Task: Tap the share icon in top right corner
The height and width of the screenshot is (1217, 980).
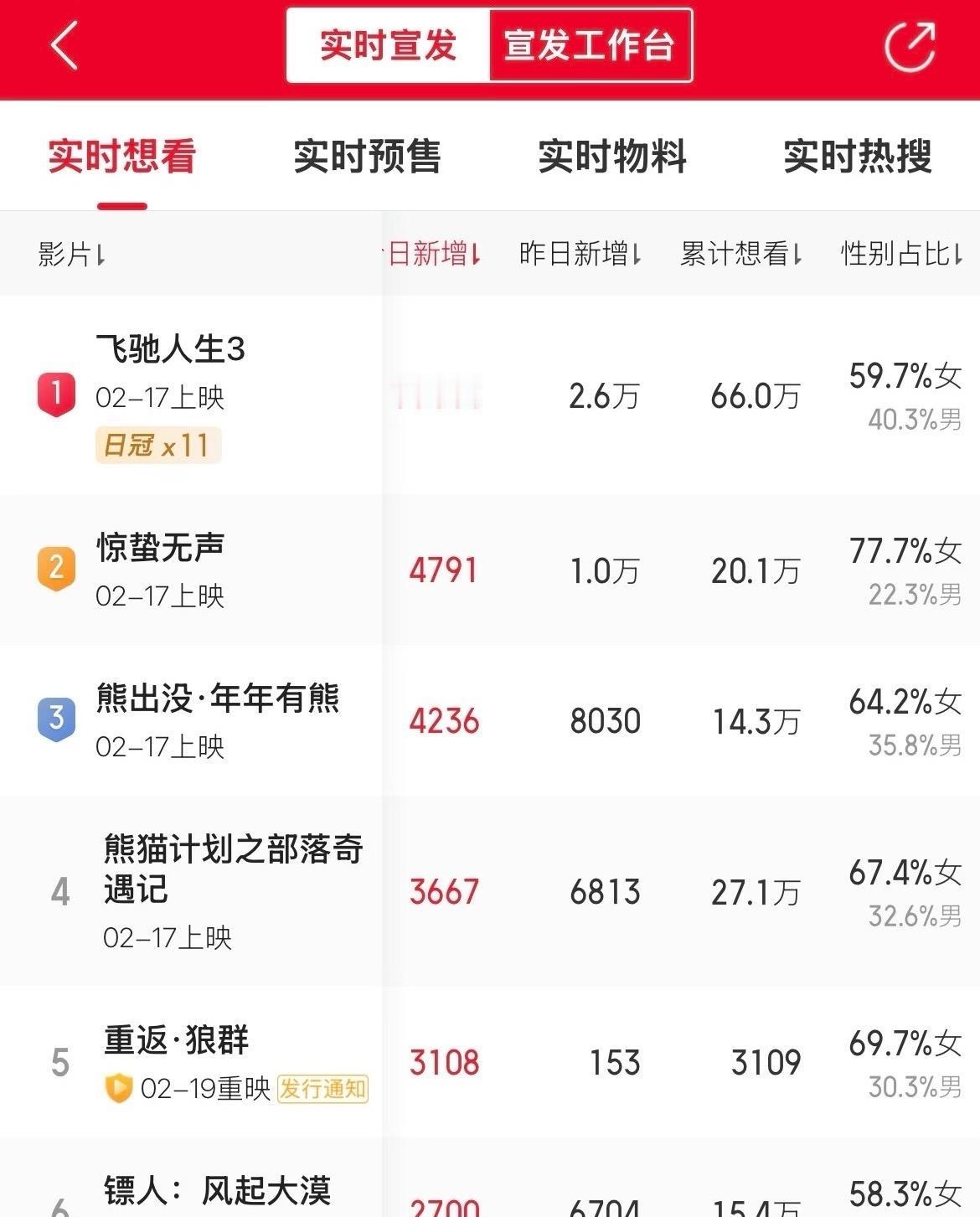Action: point(910,46)
